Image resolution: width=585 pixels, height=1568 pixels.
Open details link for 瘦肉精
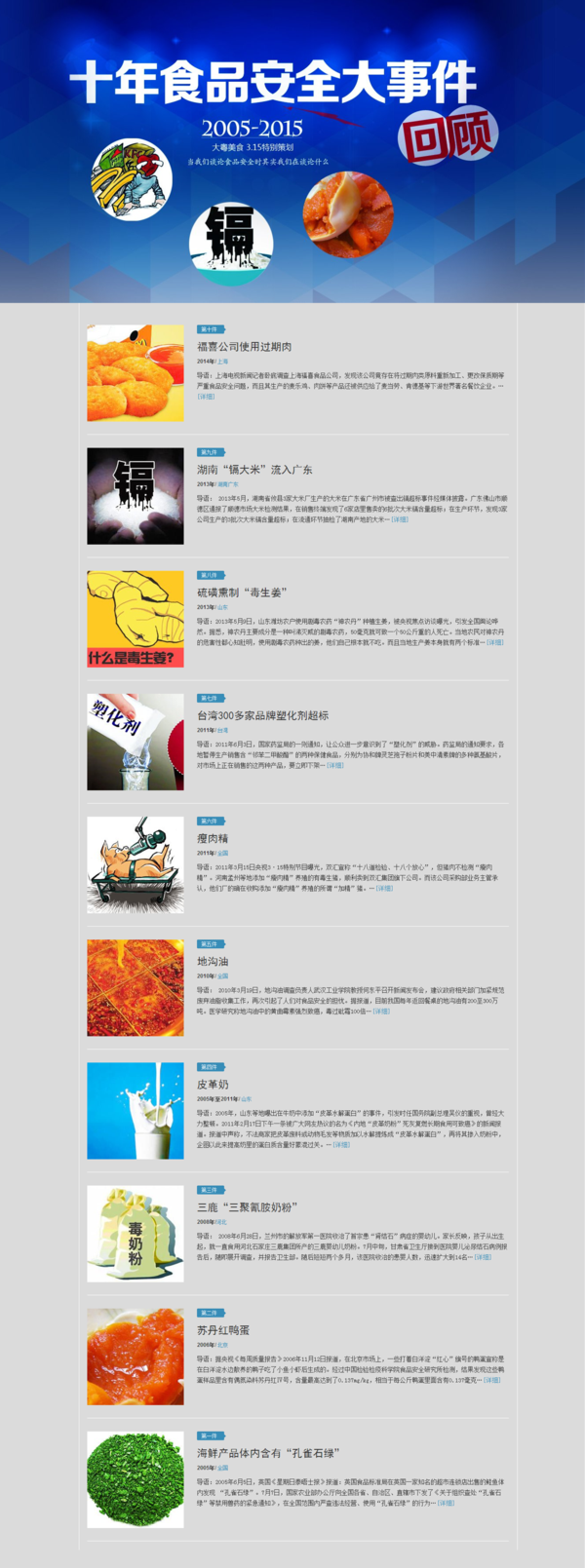click(x=384, y=888)
